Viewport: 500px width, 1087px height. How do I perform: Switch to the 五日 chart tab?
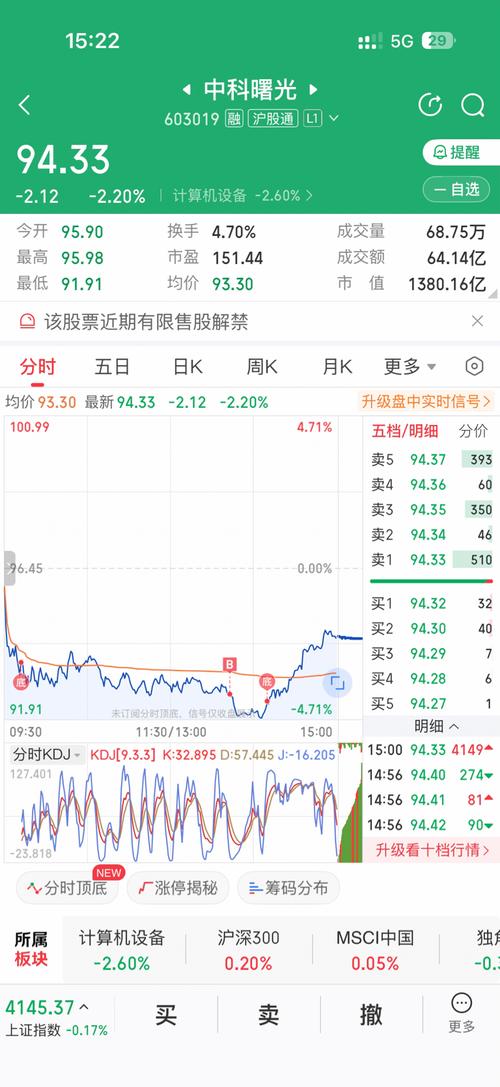coord(112,367)
